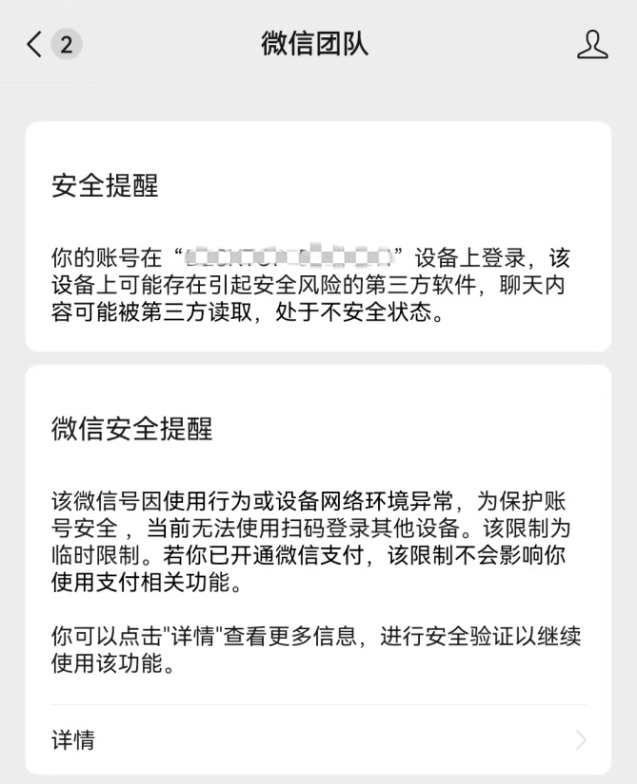Screen dimensions: 637x784
Task: Open 详情 for the 微信安全提醒 notice
Action: [318, 741]
